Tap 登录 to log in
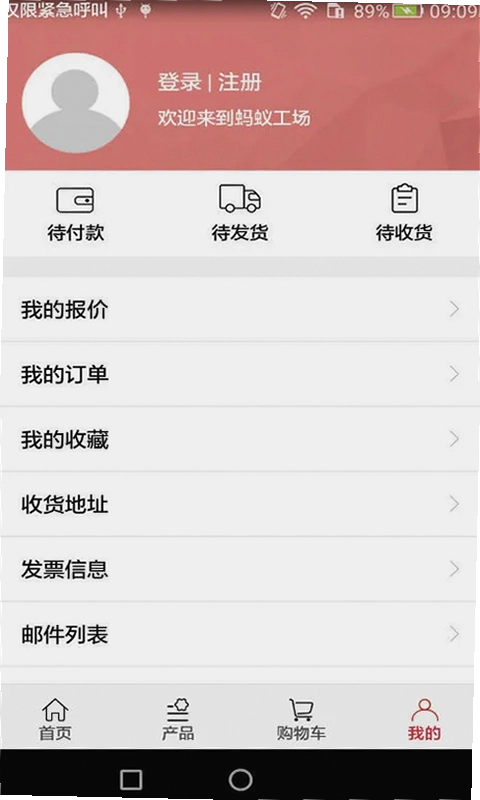Screen dimensions: 480x800 click(x=180, y=82)
